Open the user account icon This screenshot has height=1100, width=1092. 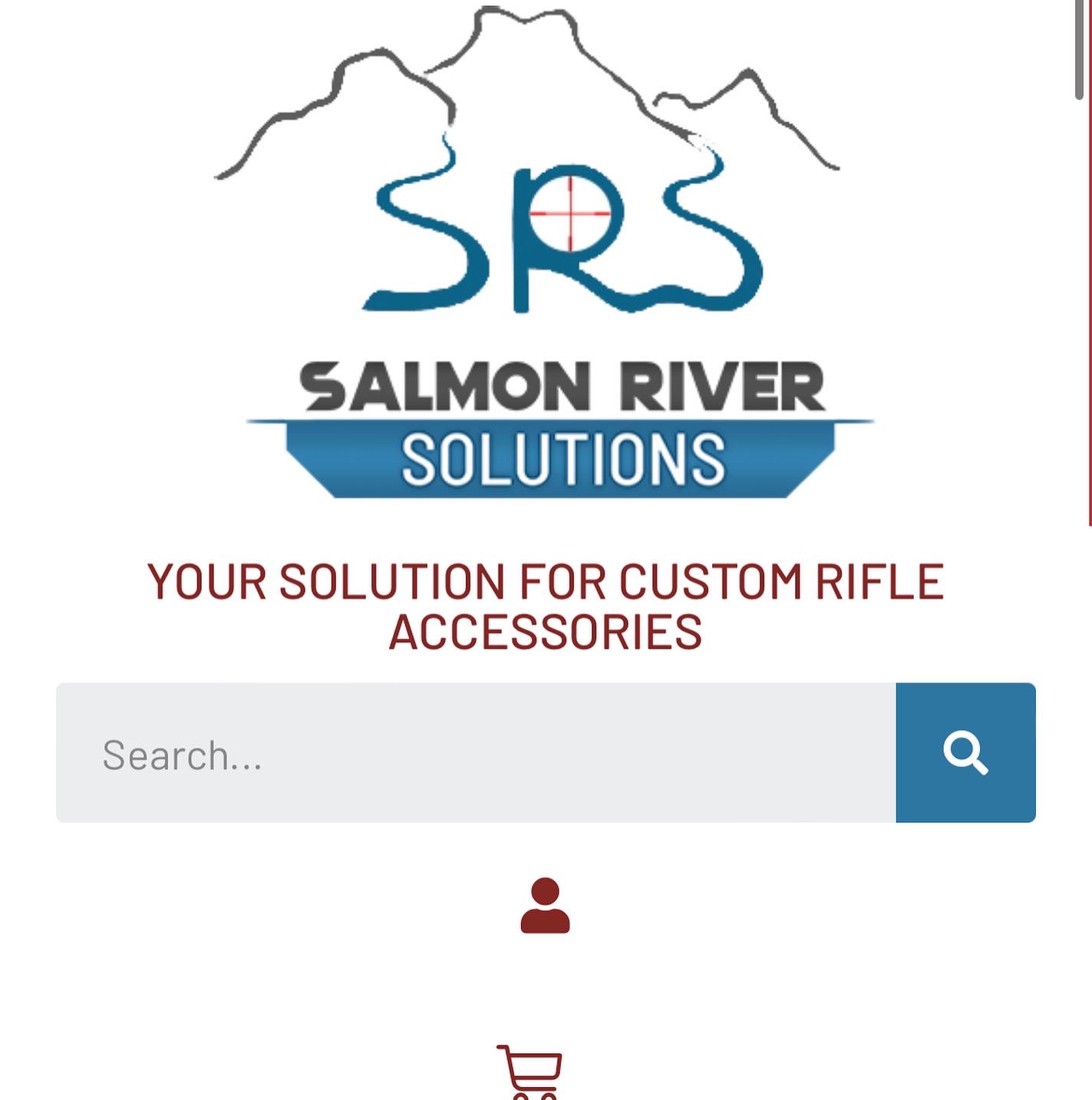click(545, 906)
